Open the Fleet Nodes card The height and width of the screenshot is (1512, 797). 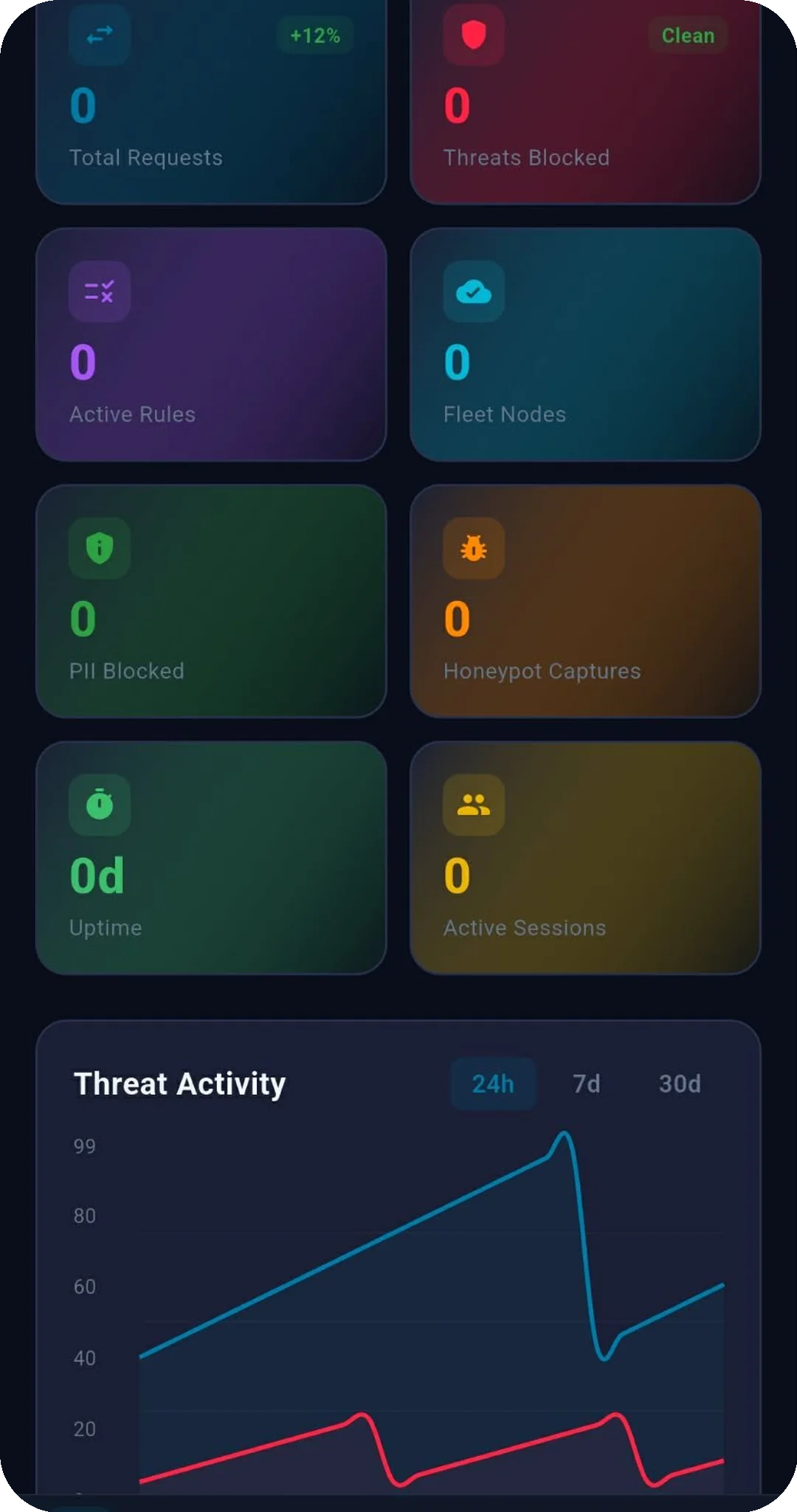pyautogui.click(x=585, y=344)
